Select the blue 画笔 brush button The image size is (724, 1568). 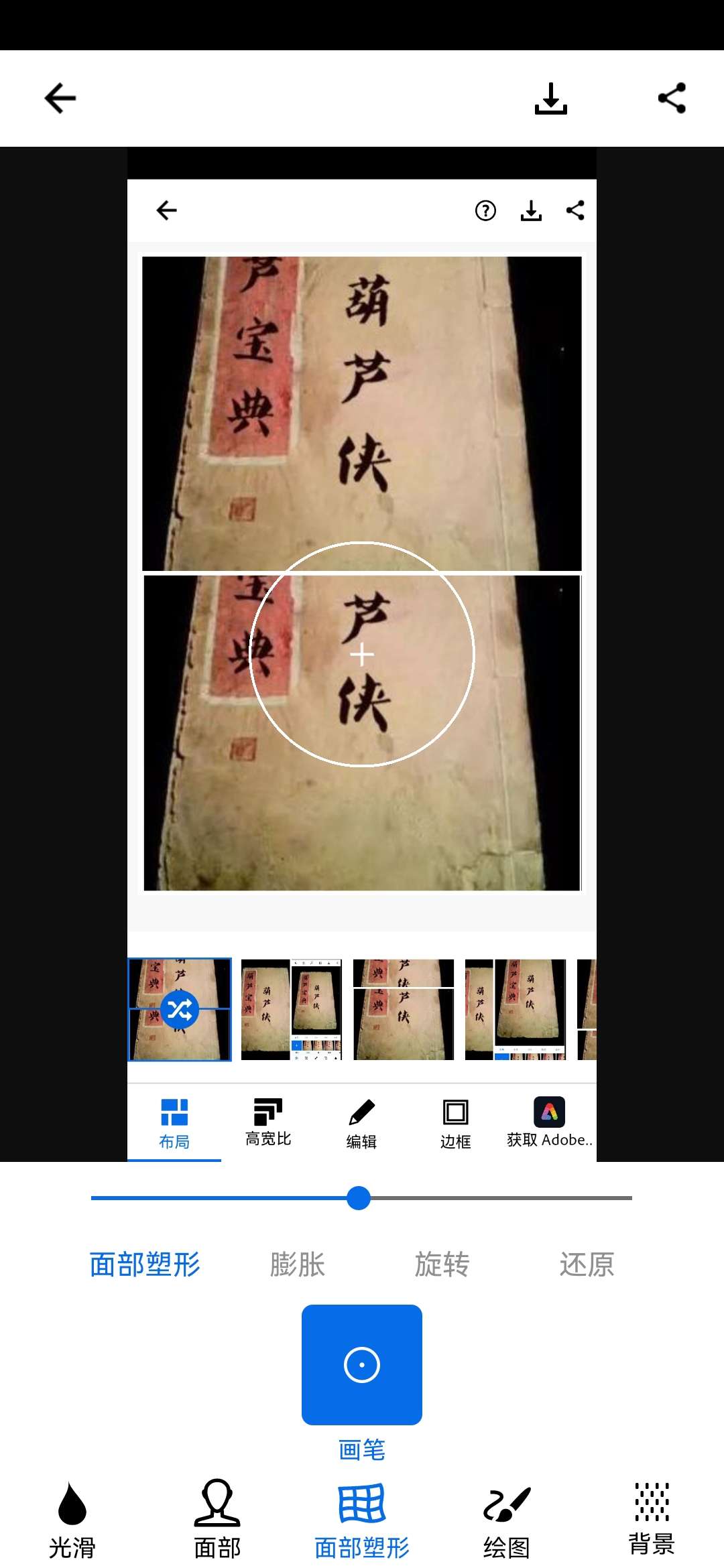point(362,1365)
